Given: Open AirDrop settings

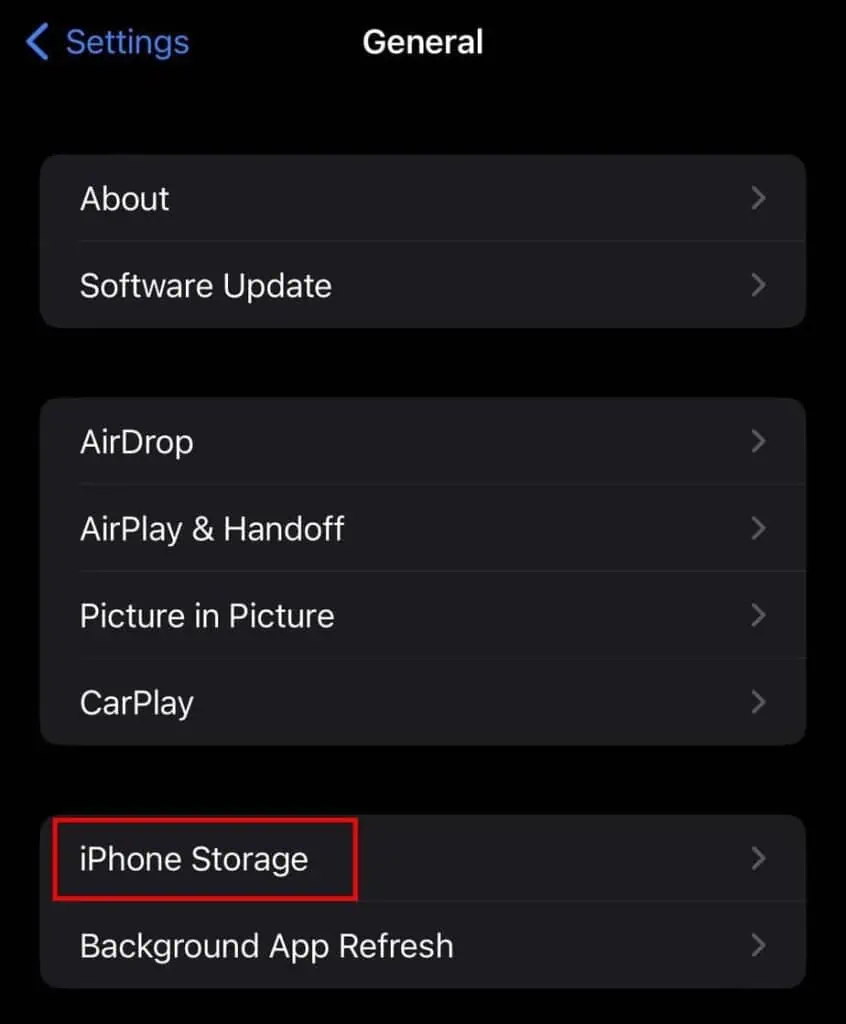Looking at the screenshot, I should pyautogui.click(x=422, y=441).
